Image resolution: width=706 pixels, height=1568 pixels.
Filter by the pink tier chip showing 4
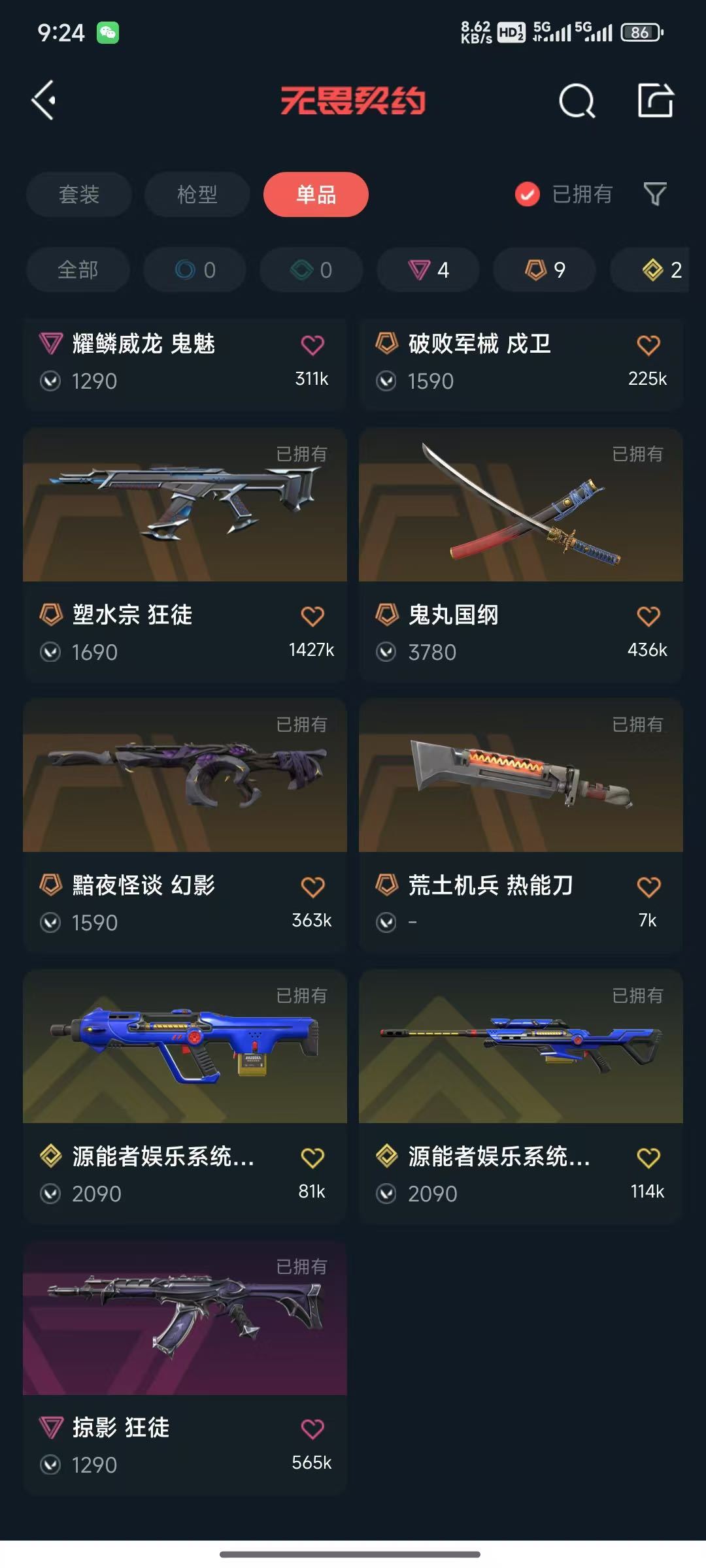point(428,269)
